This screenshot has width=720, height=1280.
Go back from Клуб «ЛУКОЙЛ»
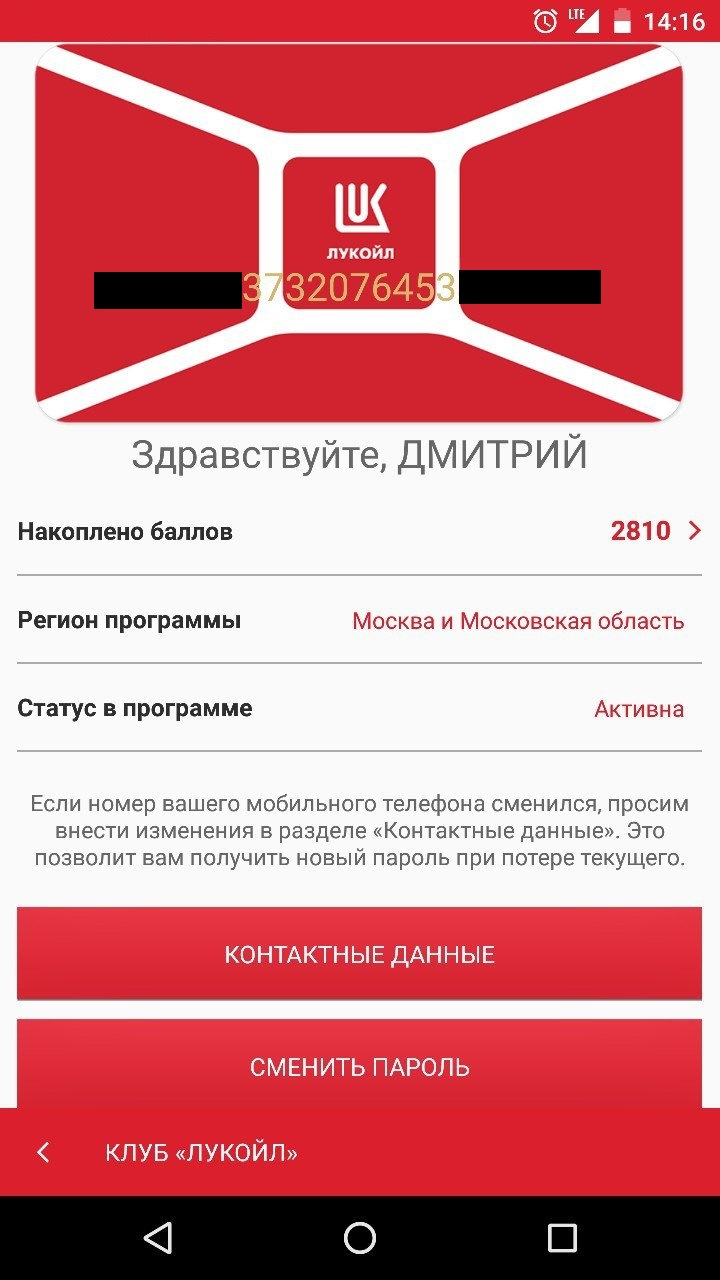(43, 1152)
